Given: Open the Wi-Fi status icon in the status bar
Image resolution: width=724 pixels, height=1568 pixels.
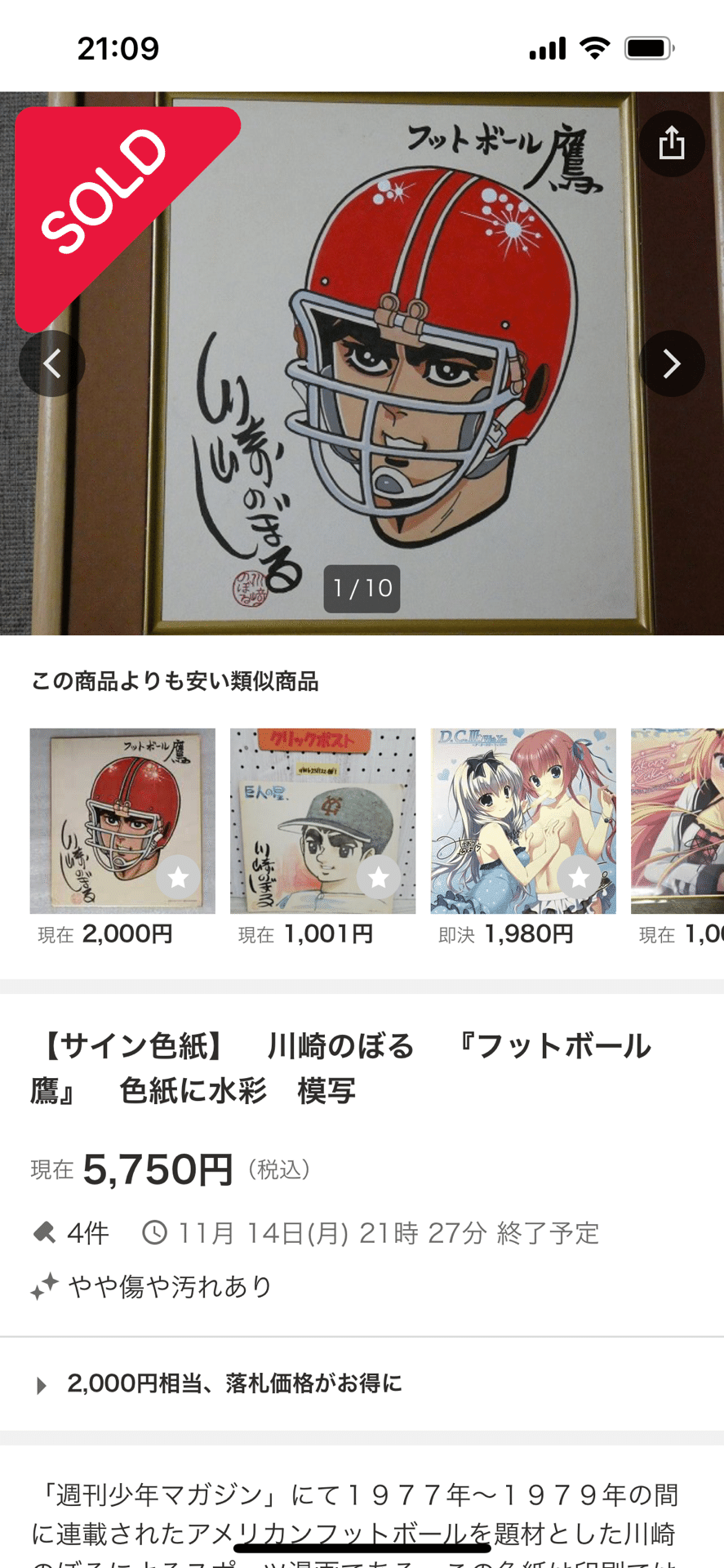Looking at the screenshot, I should (x=594, y=48).
